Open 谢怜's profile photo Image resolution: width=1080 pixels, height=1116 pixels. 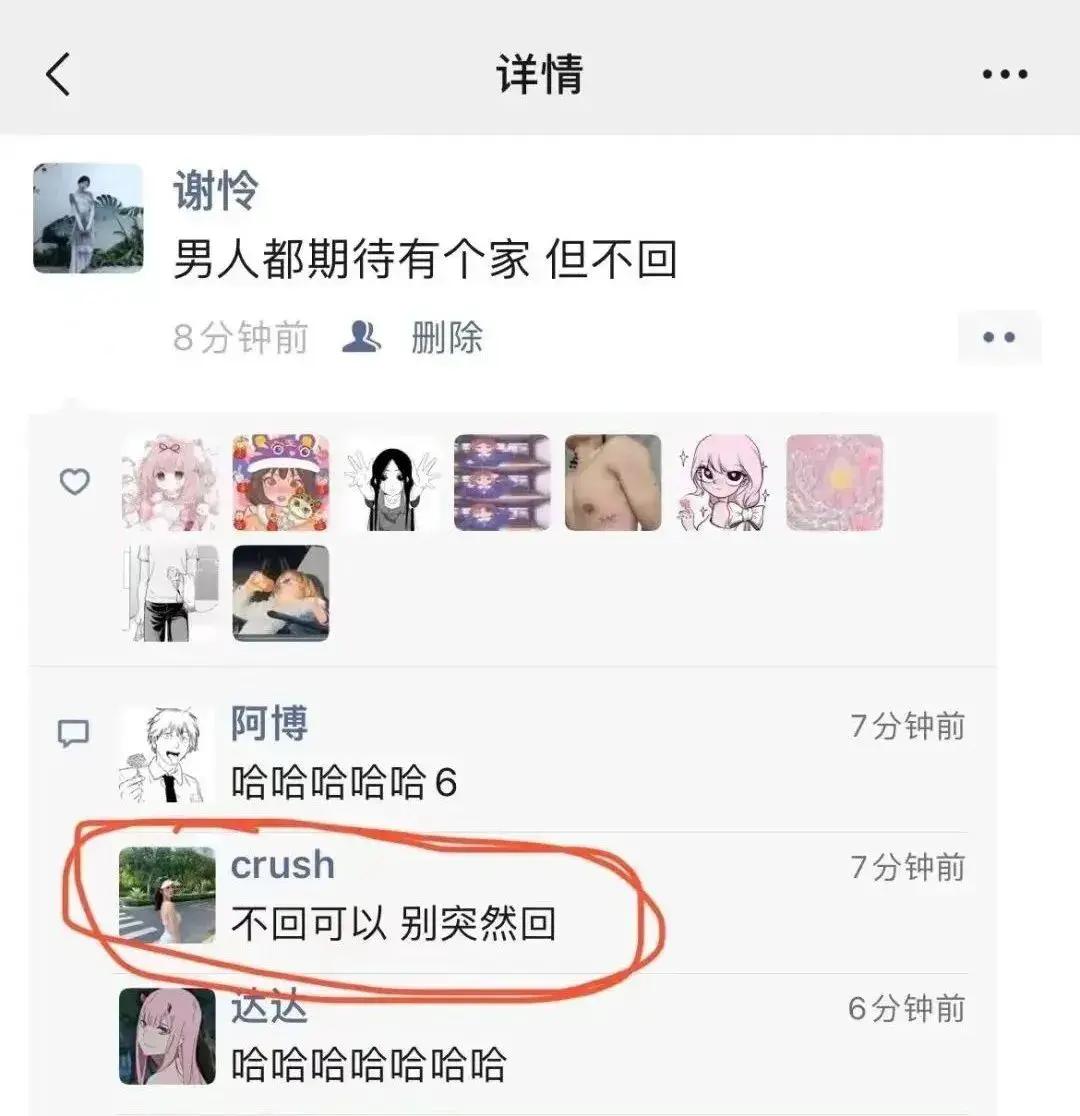[x=88, y=218]
